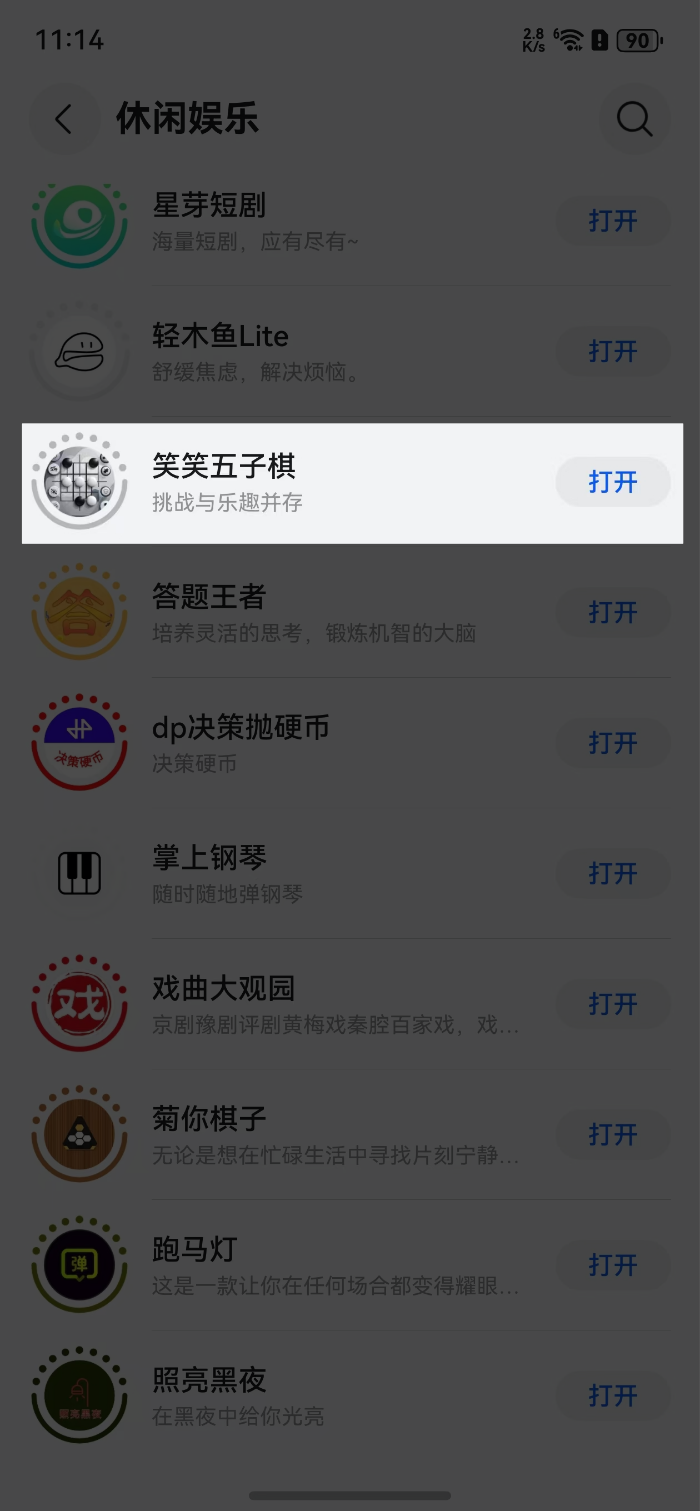The width and height of the screenshot is (700, 1511).
Task: Open 星芽短剧 with its 打开 button
Action: coord(612,221)
